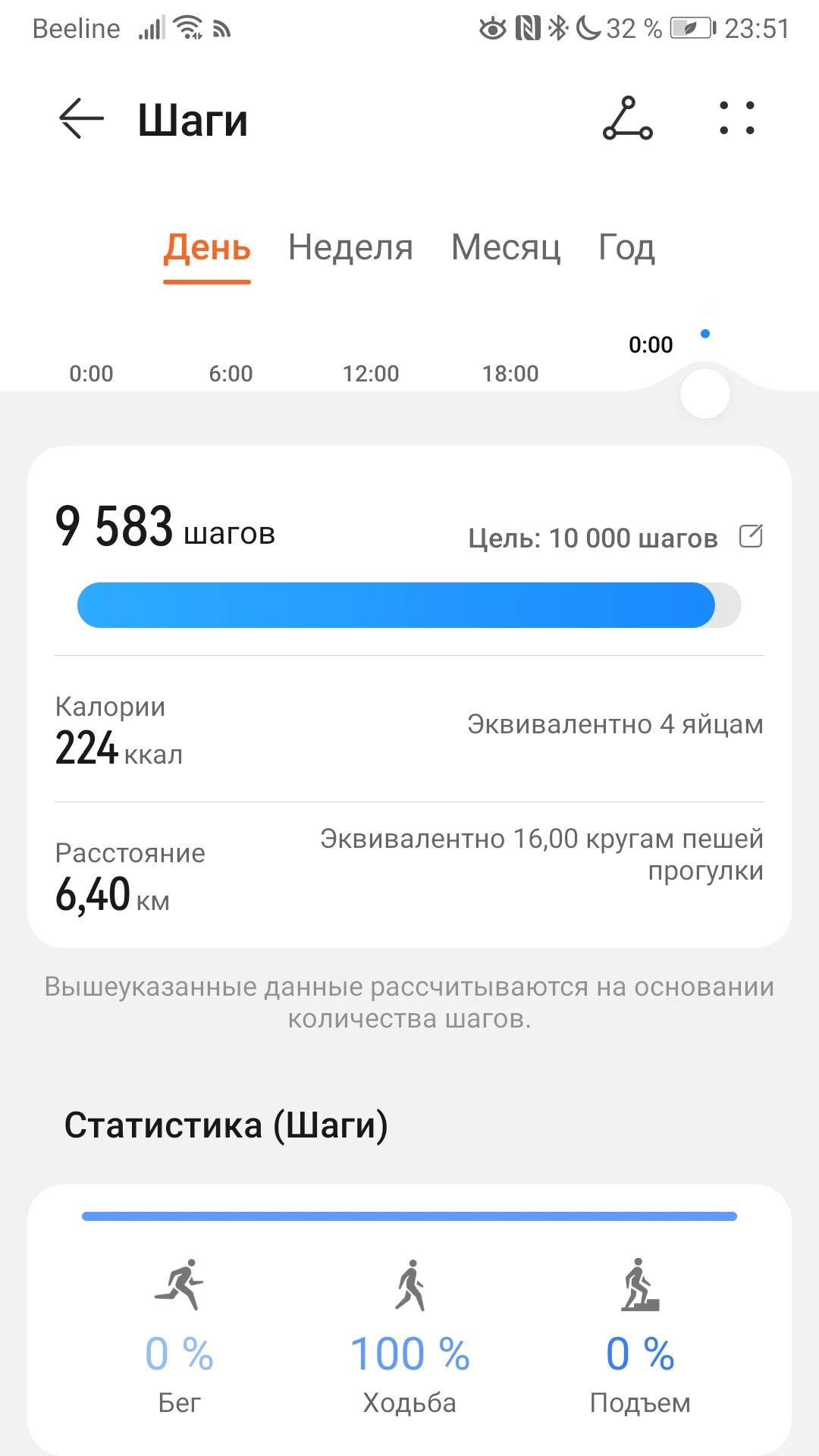Tap the timeline handle at 0:00
This screenshot has width=819, height=1456.
click(x=705, y=394)
